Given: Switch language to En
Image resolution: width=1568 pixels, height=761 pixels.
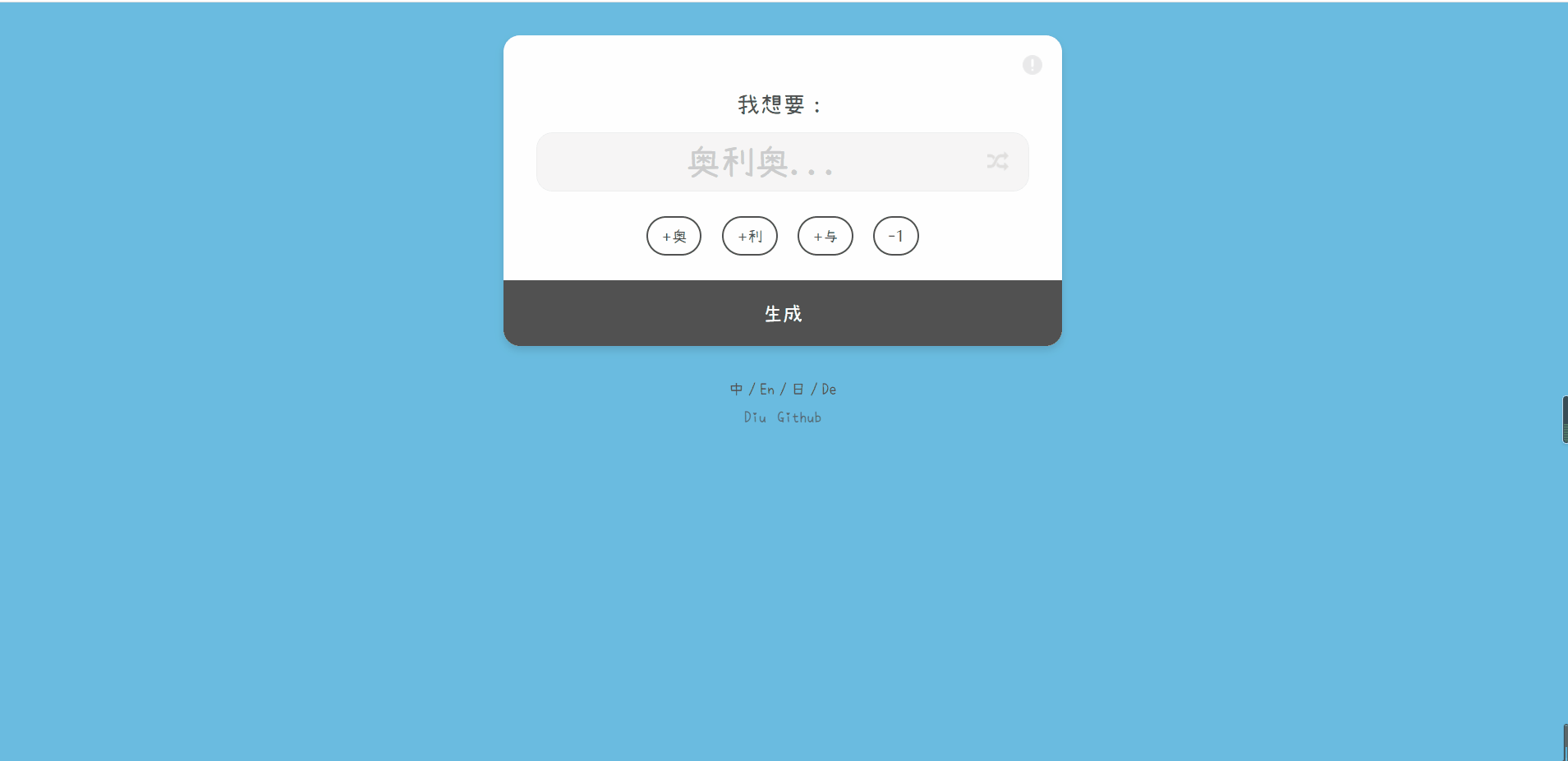Looking at the screenshot, I should click(x=766, y=390).
